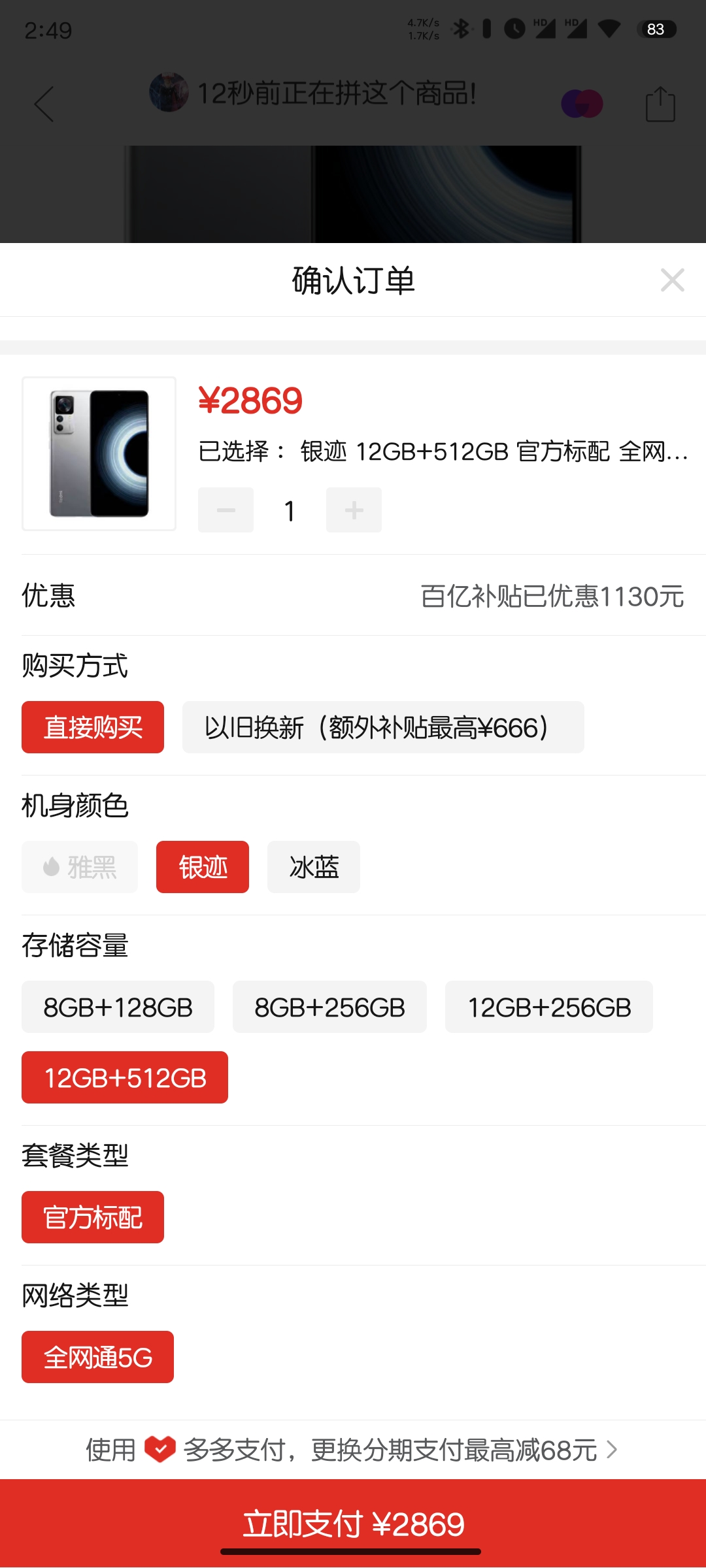The image size is (706, 1568).
Task: Increase quantity using the plus icon
Action: tap(354, 510)
